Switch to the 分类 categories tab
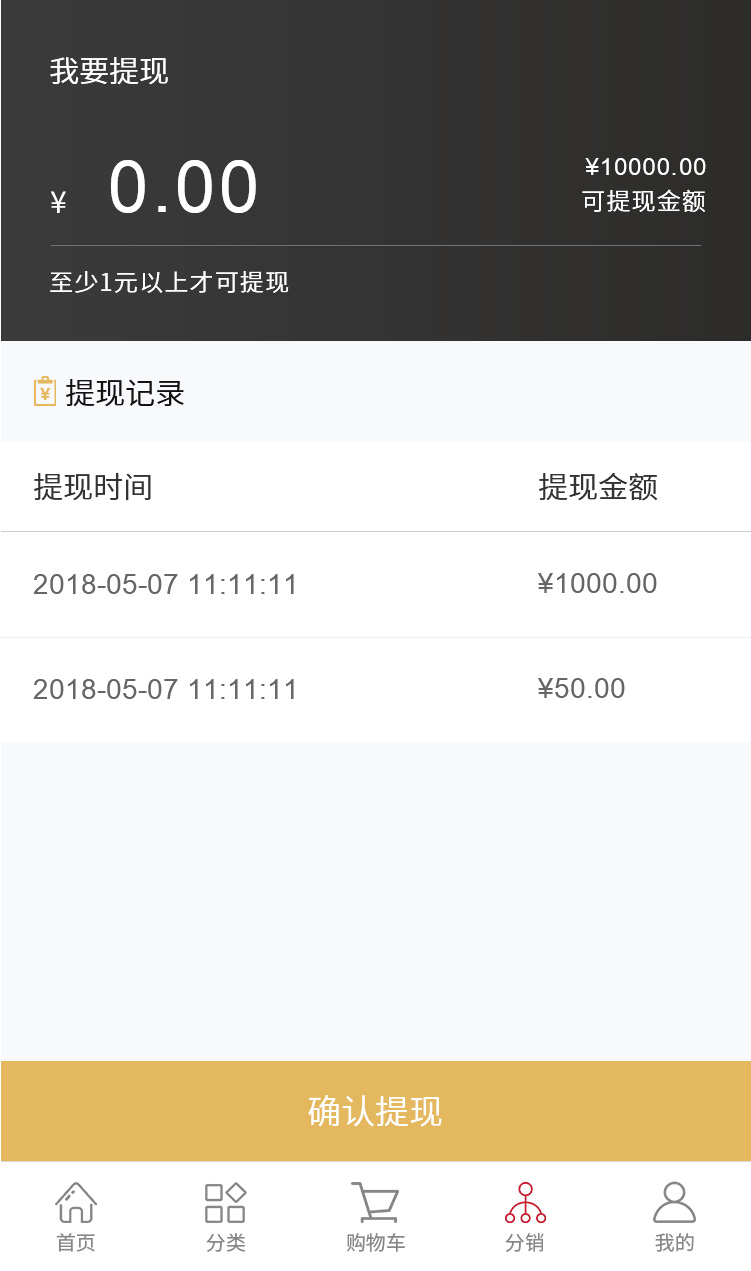The height and width of the screenshot is (1271, 751). pyautogui.click(x=225, y=1216)
